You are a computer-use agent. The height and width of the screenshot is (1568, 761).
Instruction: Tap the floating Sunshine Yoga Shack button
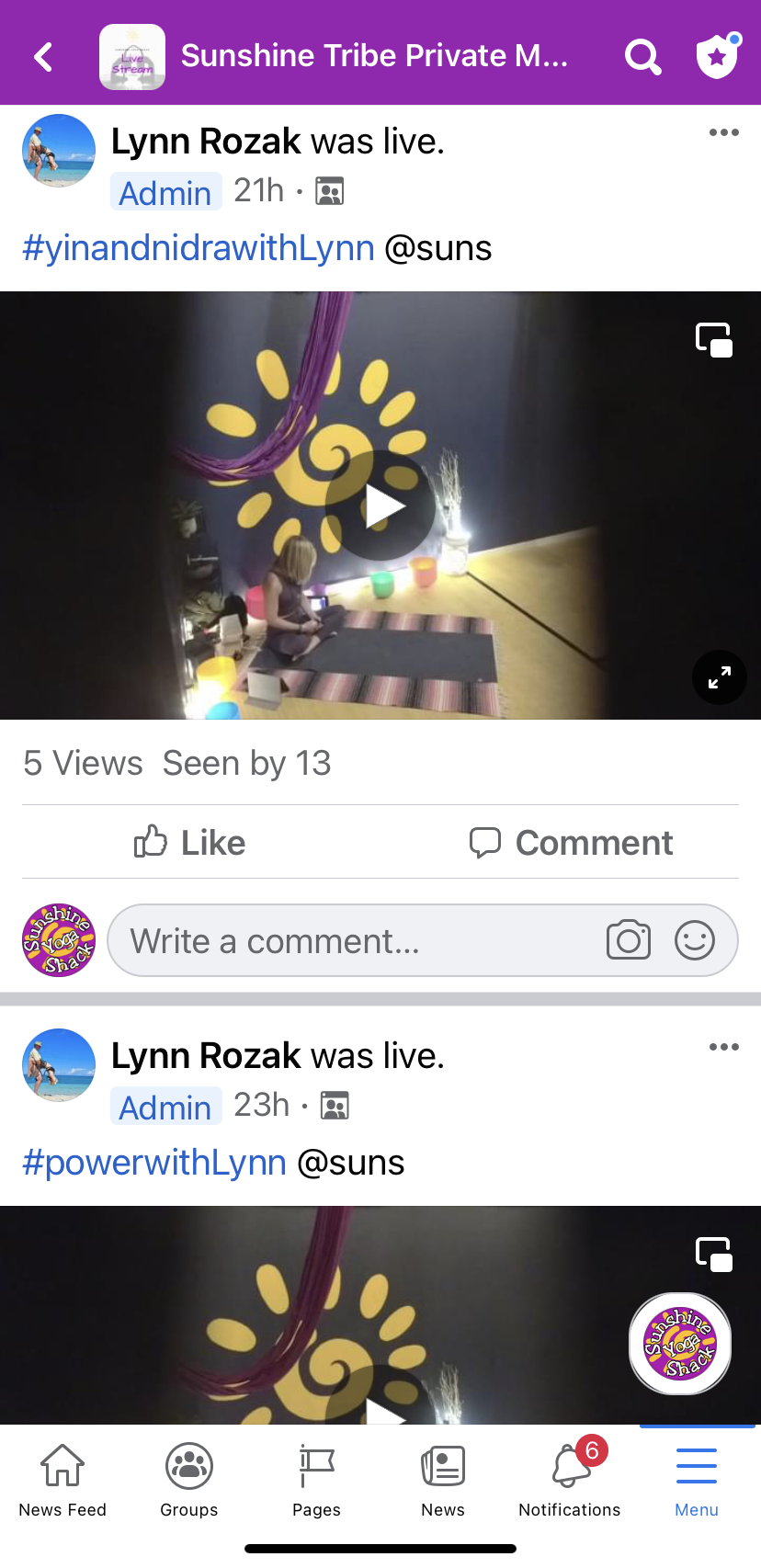coord(679,1344)
